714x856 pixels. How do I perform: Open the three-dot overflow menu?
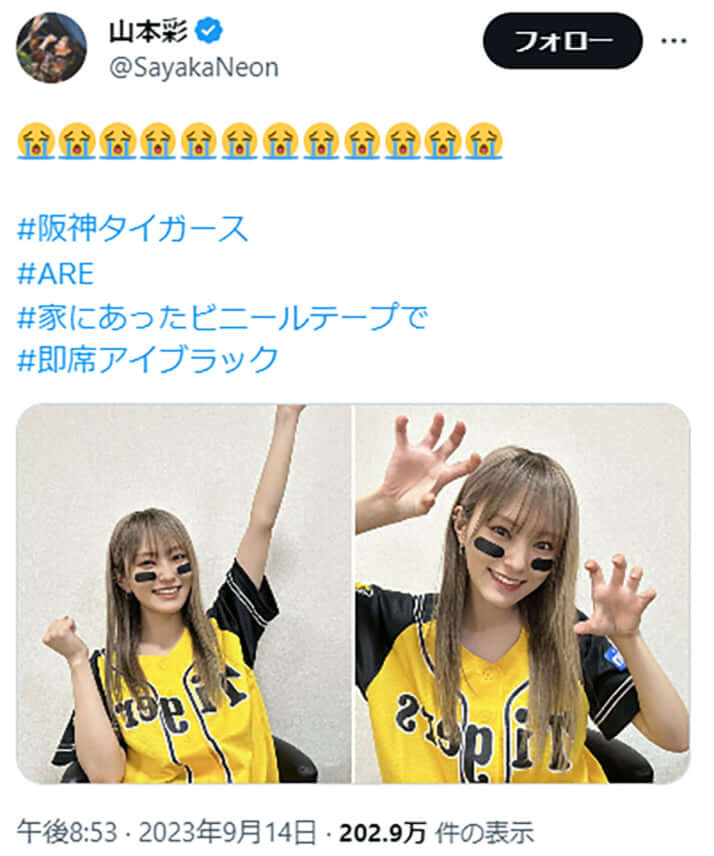(674, 41)
